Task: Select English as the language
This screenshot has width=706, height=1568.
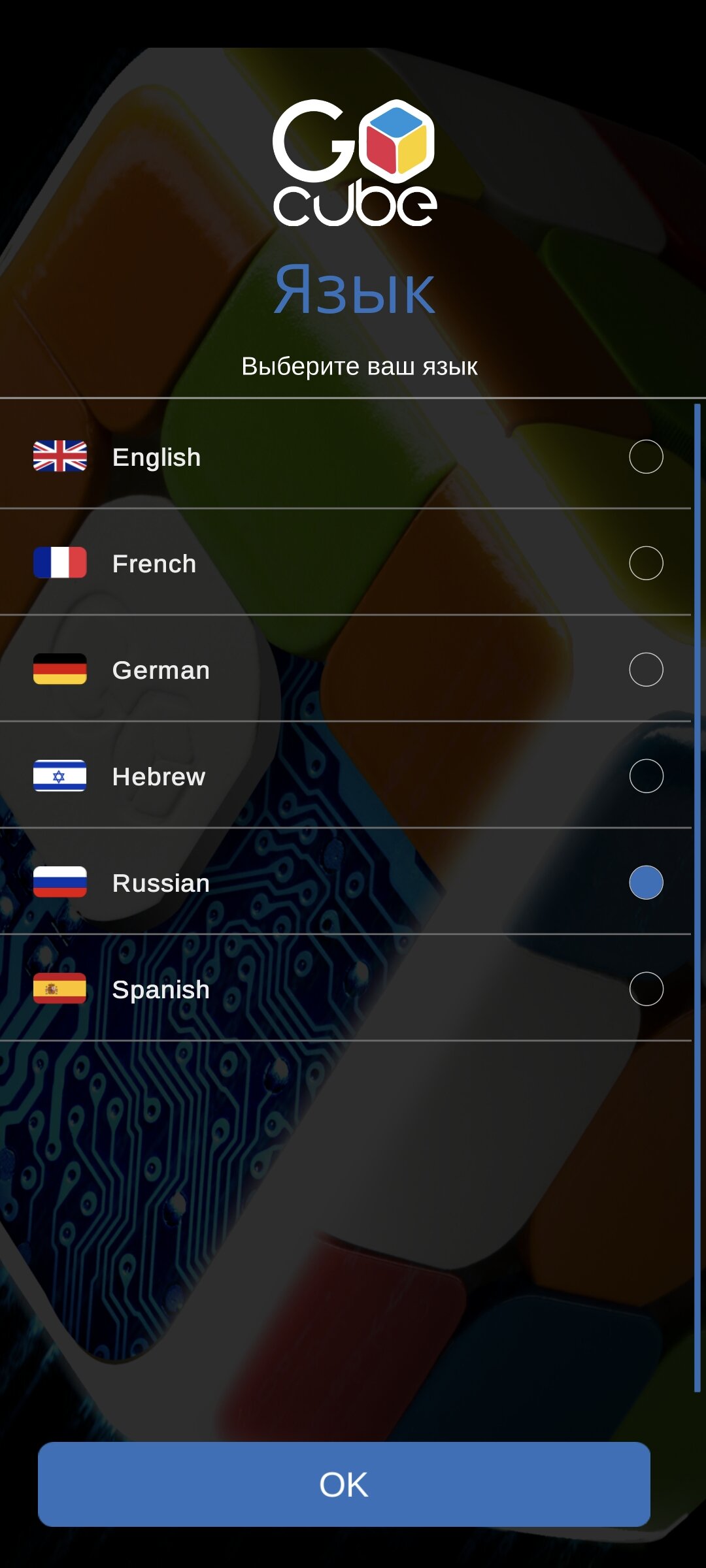Action: click(x=345, y=456)
